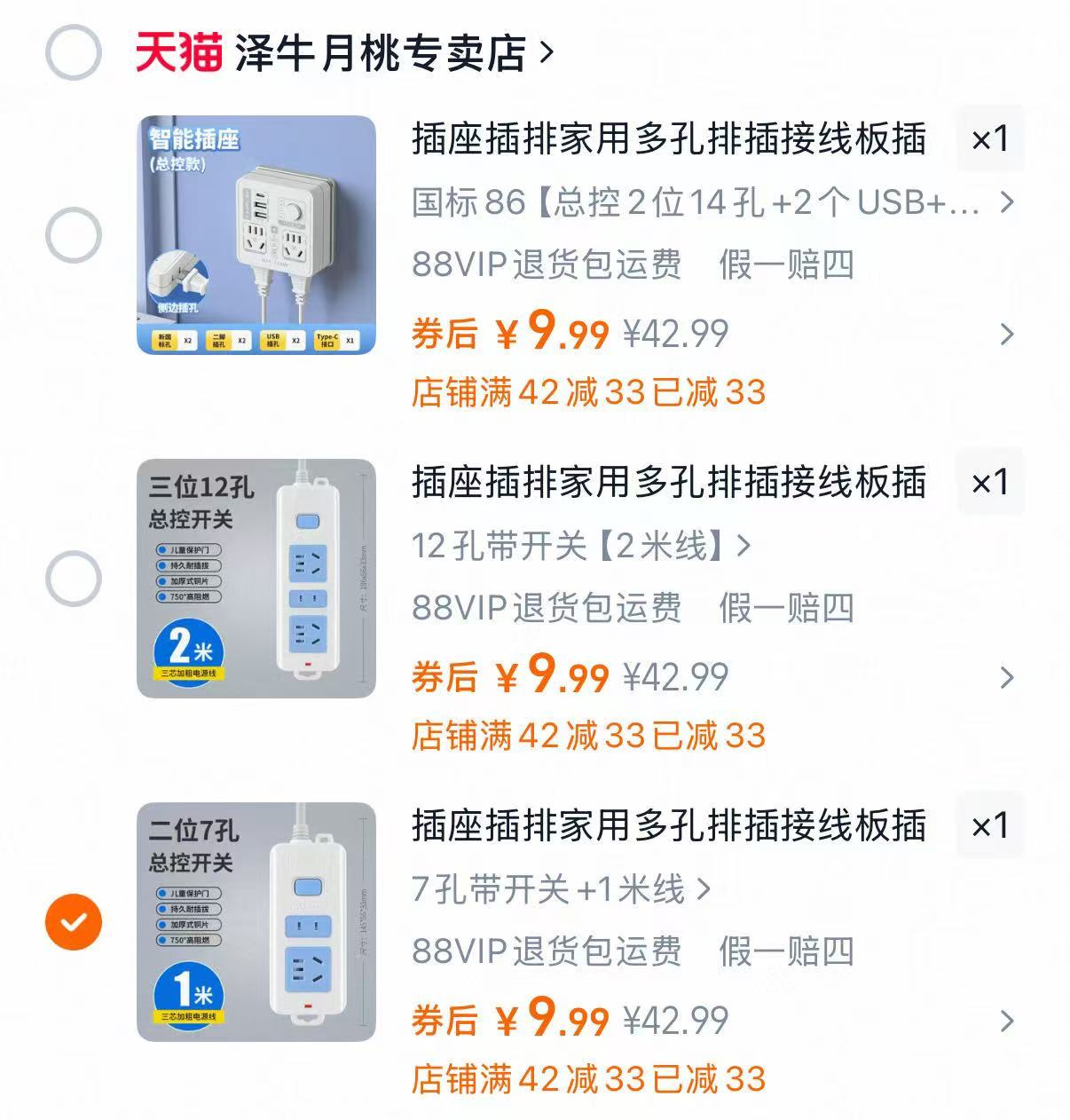
Task: Expand details of the first item row
Action: click(1006, 335)
